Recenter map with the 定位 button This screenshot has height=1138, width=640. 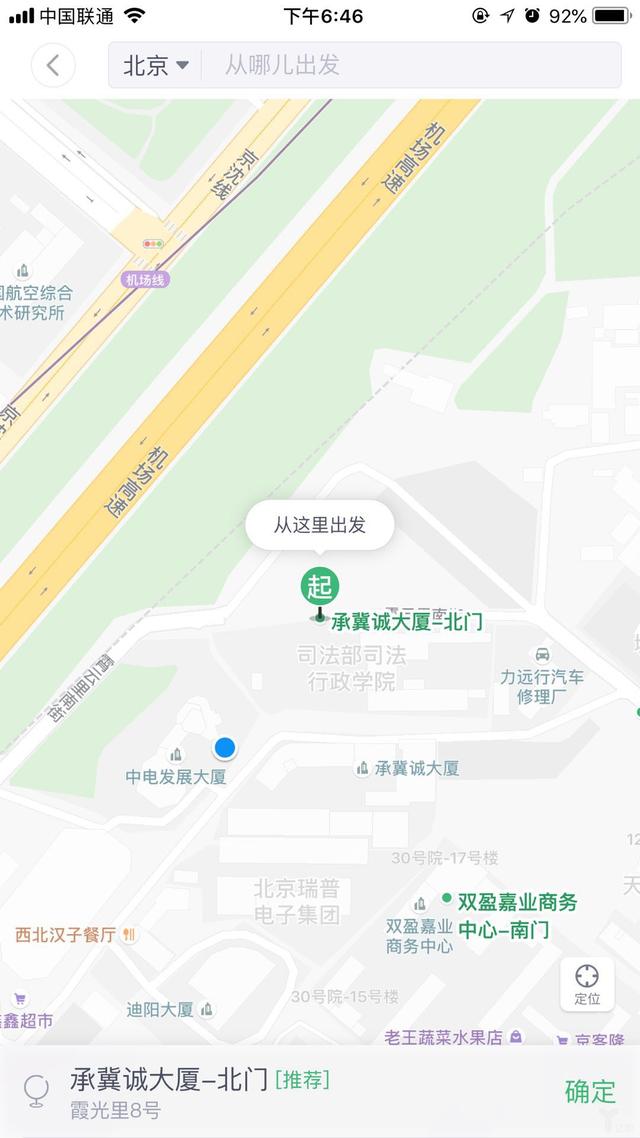tap(587, 983)
